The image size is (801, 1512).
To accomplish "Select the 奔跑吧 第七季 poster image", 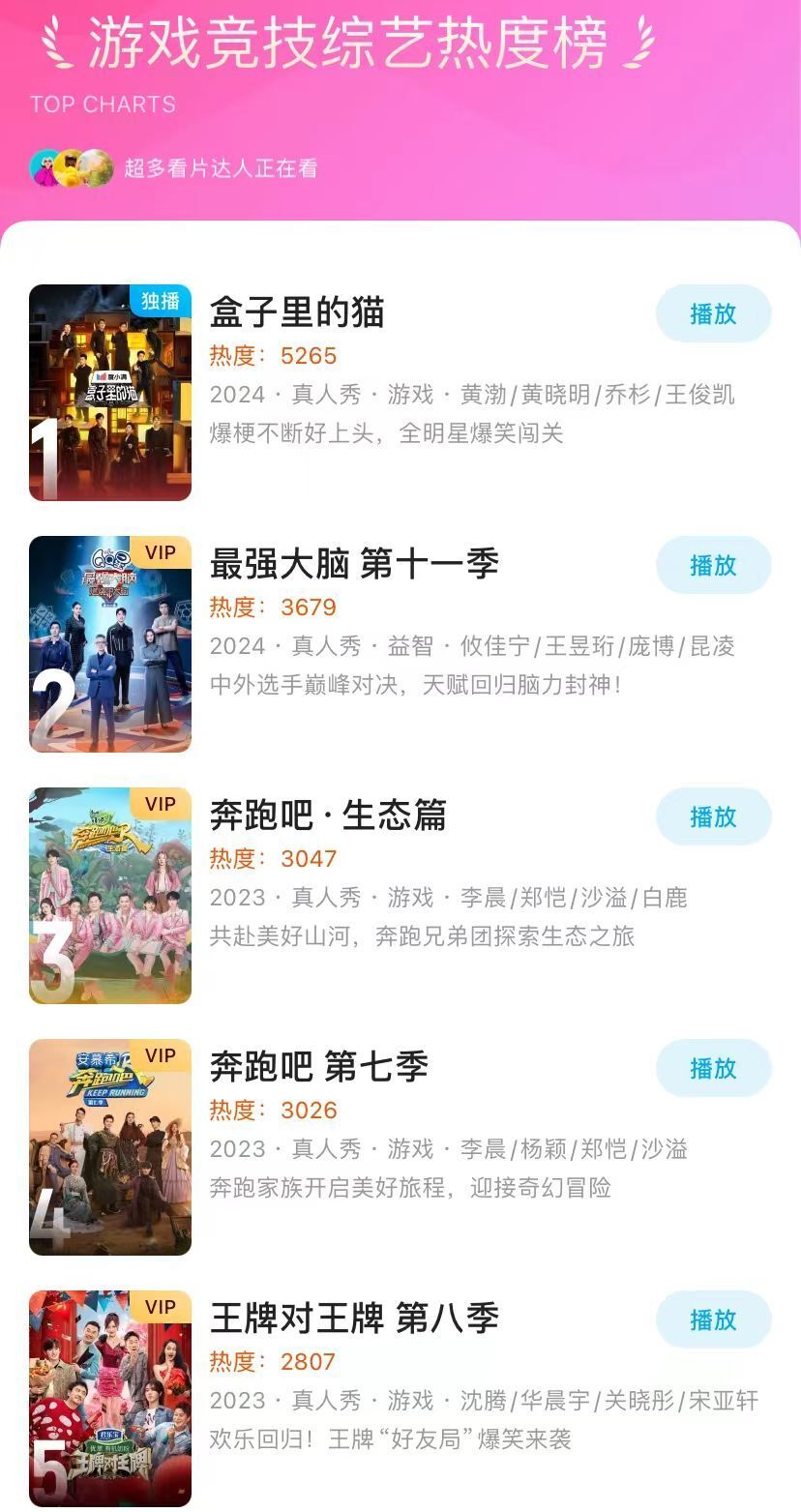I will (x=110, y=1147).
